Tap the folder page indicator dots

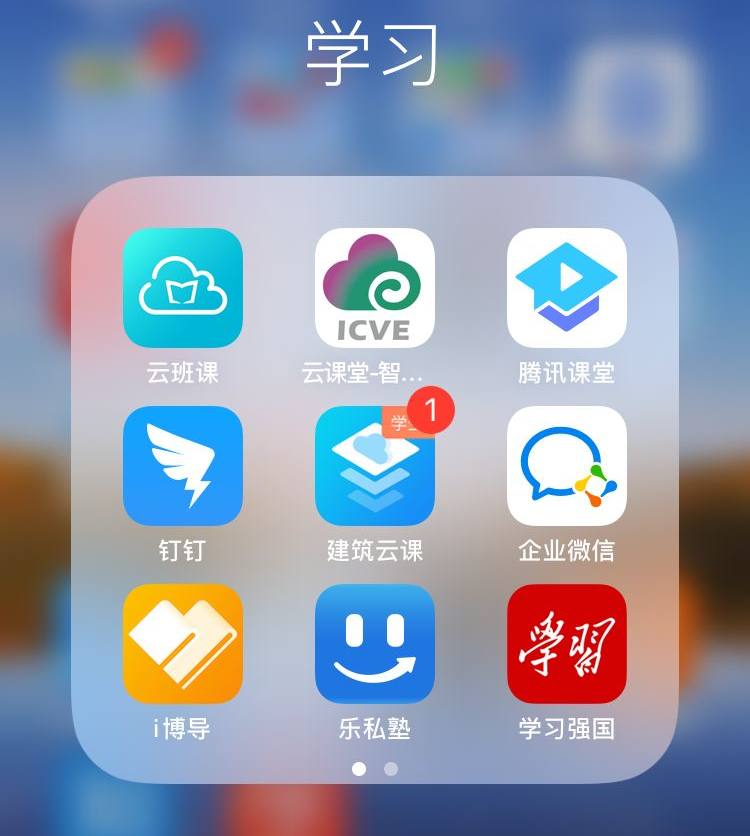[x=375, y=769]
